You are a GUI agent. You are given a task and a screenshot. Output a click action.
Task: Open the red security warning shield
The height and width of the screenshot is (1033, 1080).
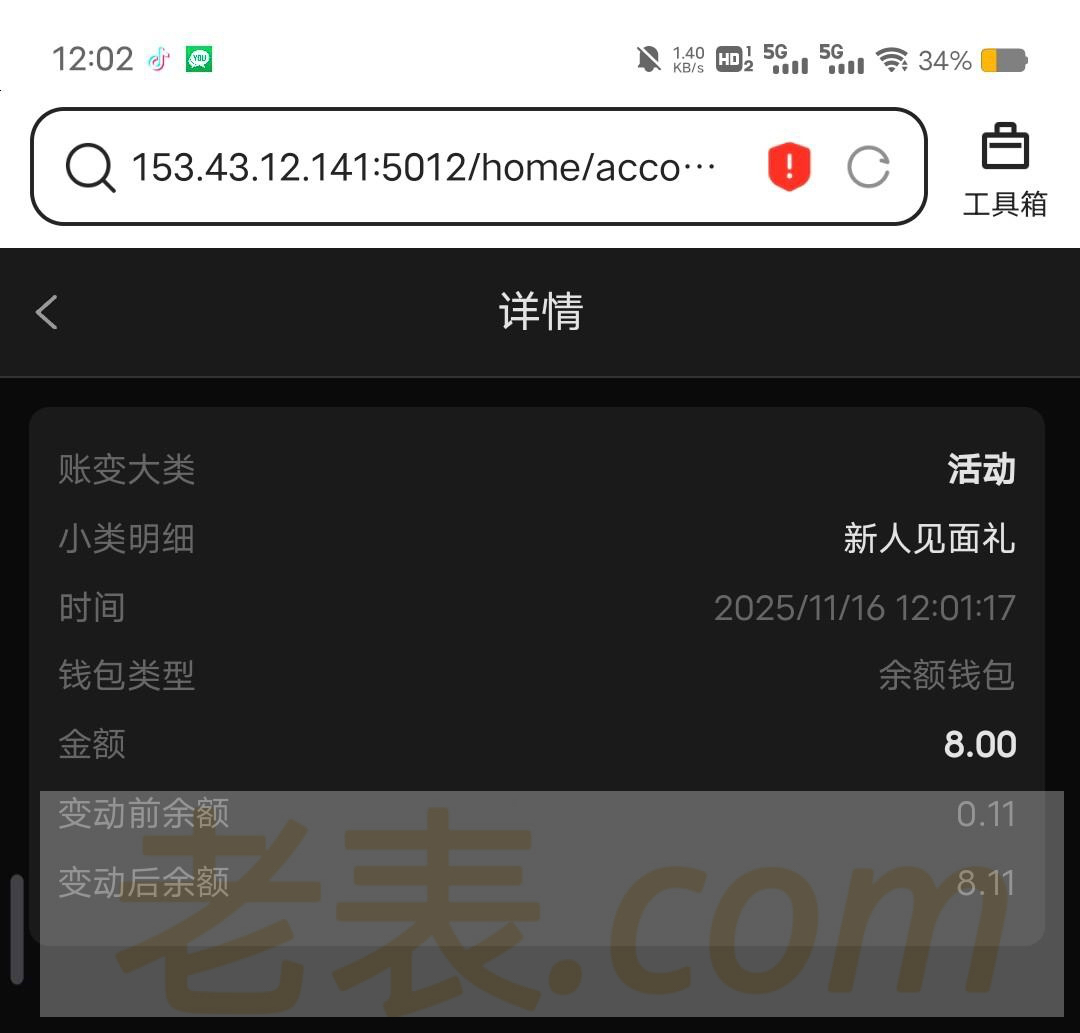[789, 167]
